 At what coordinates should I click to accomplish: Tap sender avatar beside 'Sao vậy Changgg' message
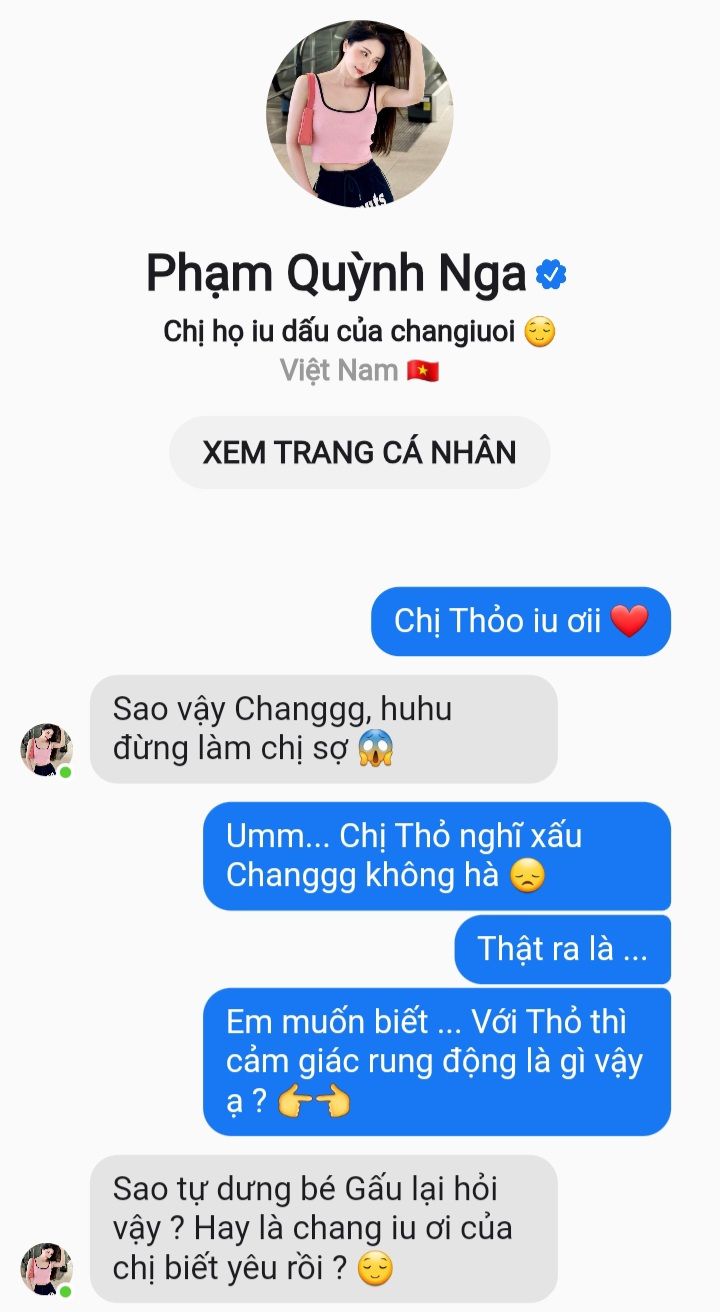47,750
